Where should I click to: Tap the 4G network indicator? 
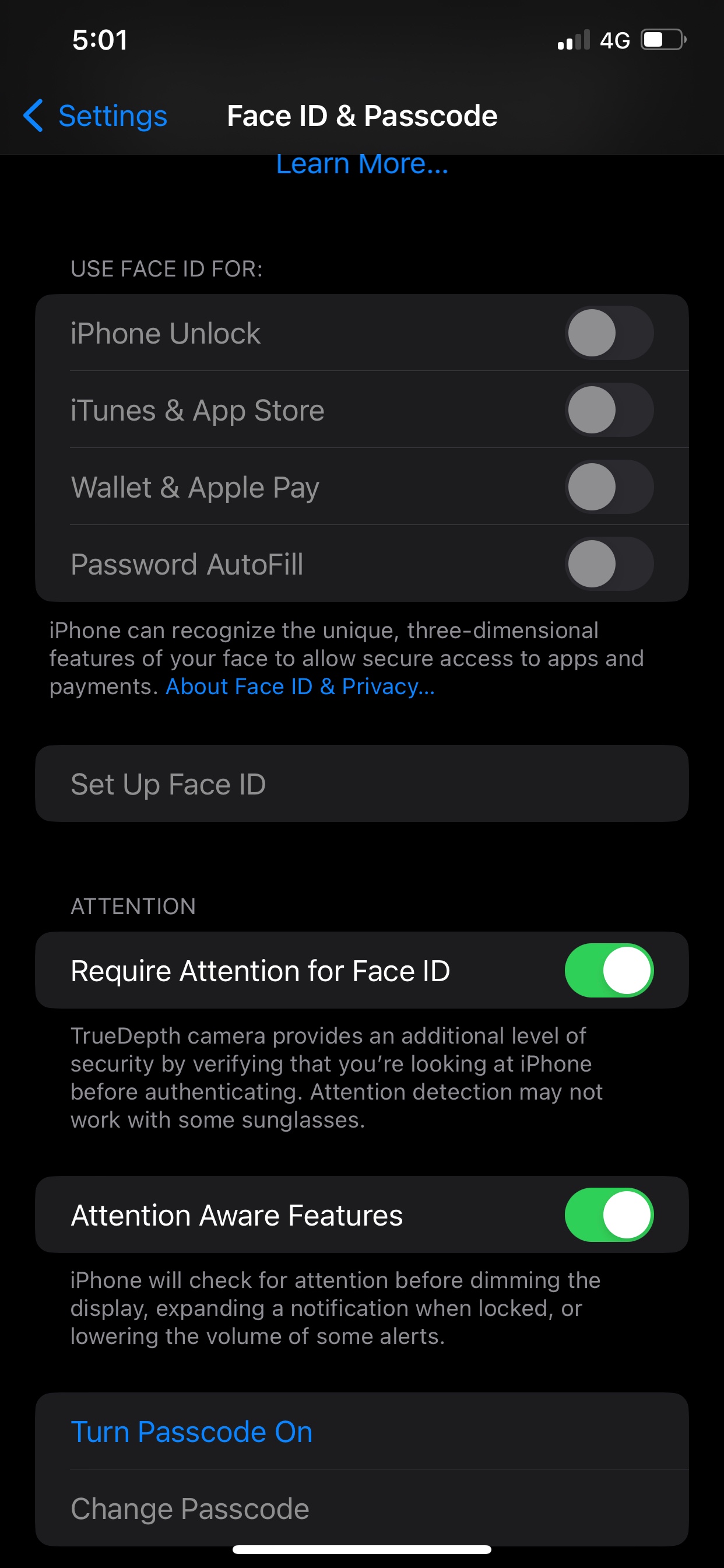click(616, 40)
